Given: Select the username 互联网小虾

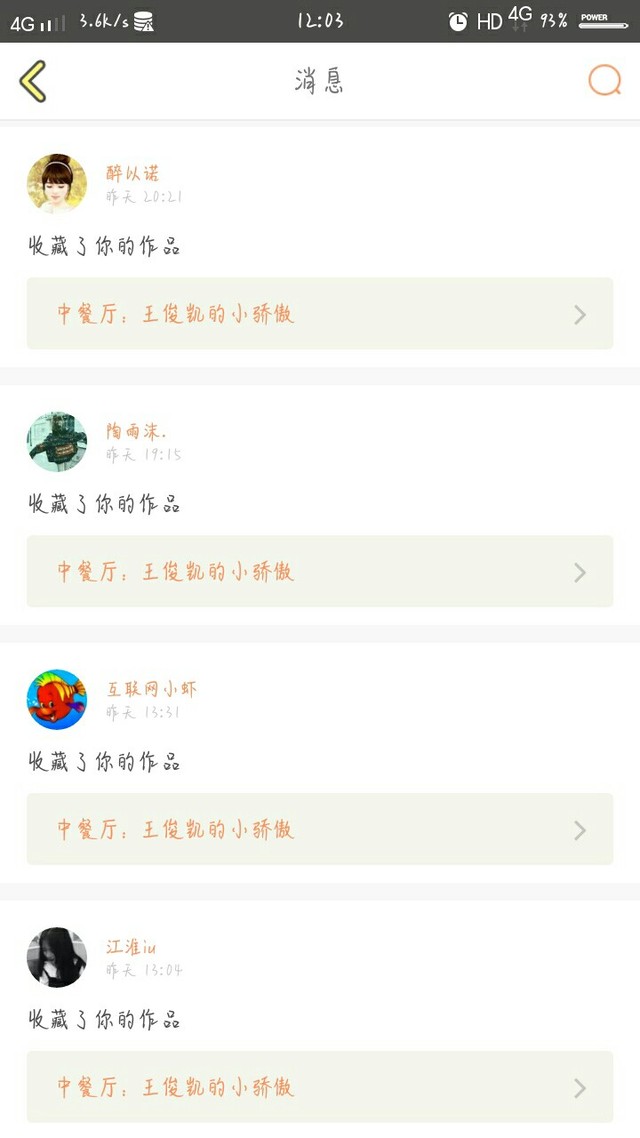Looking at the screenshot, I should coord(152,689).
